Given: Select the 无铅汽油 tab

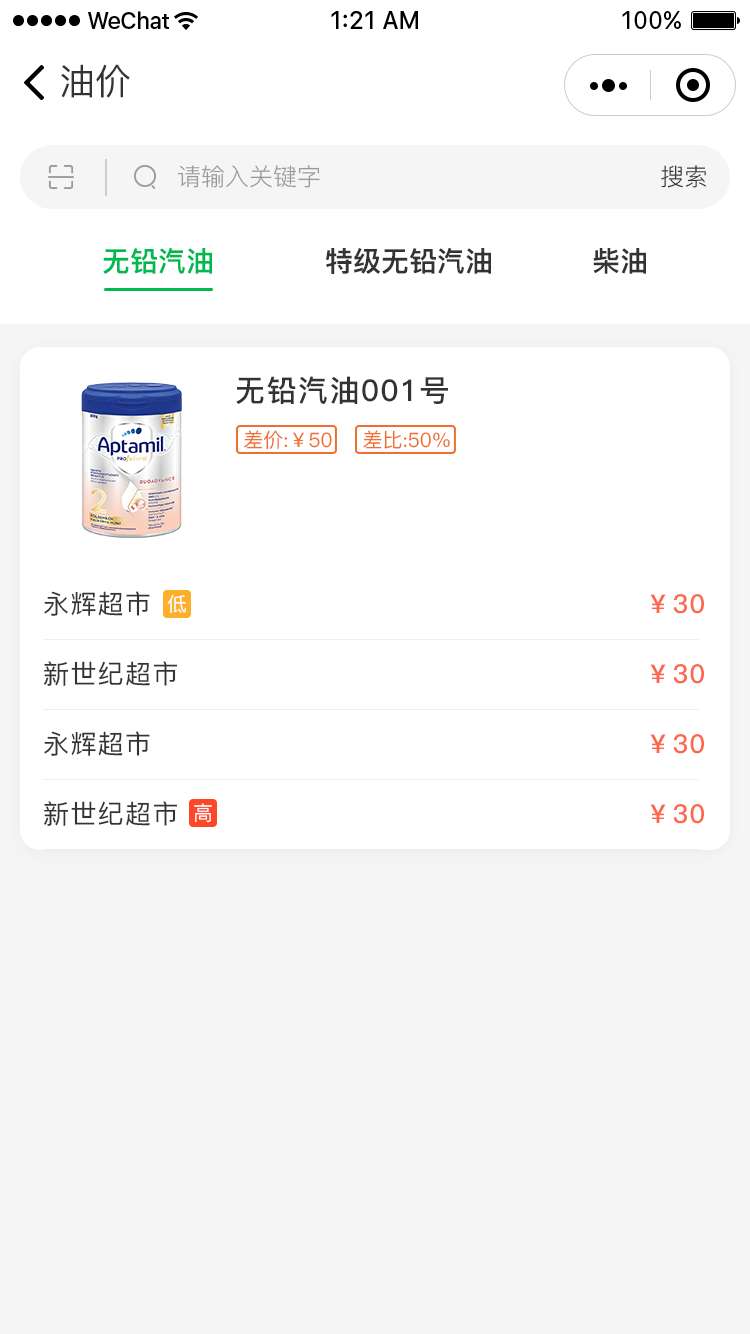Looking at the screenshot, I should tap(158, 262).
